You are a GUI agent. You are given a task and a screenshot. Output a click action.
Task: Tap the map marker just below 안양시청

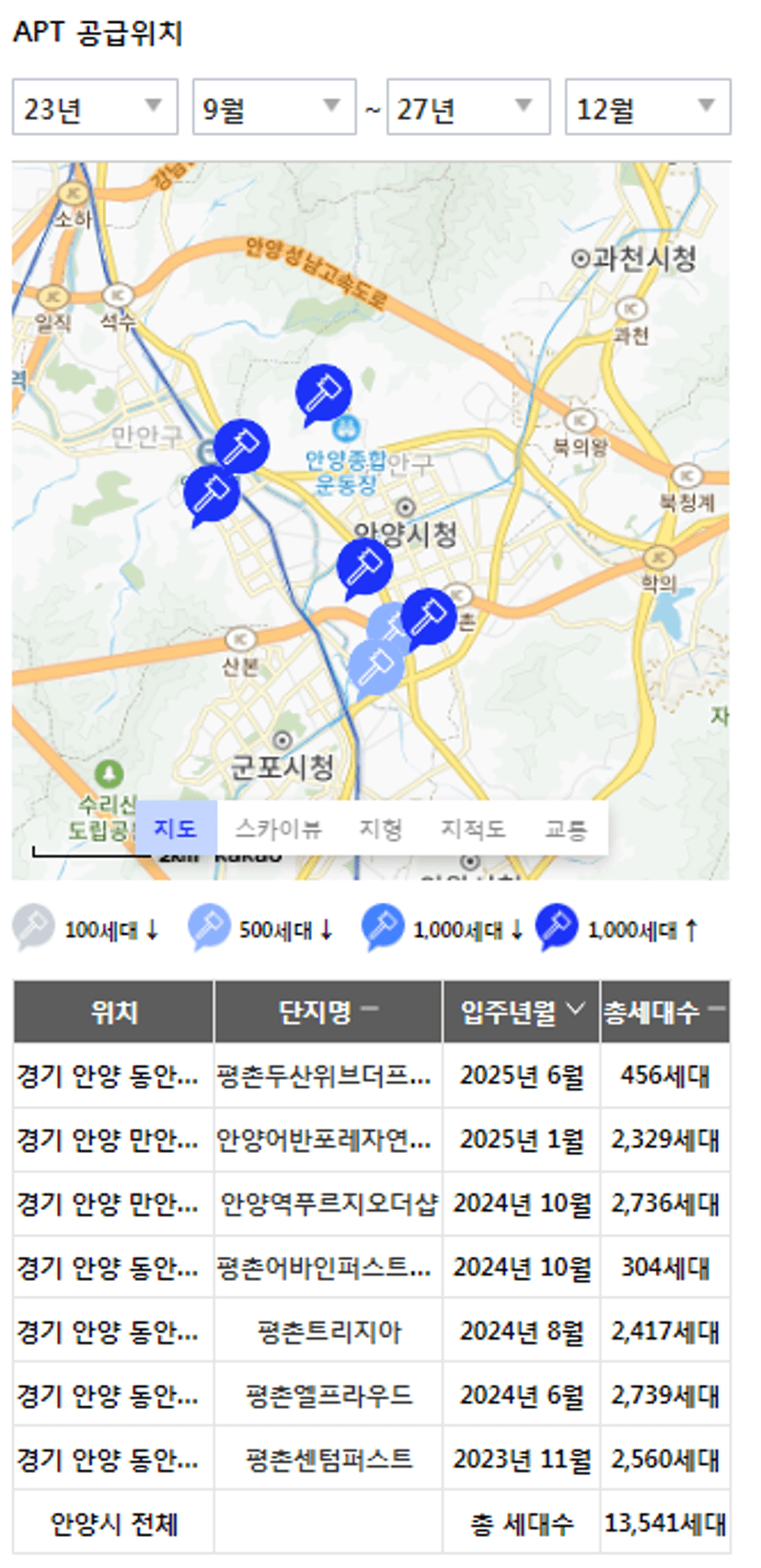pos(363,568)
